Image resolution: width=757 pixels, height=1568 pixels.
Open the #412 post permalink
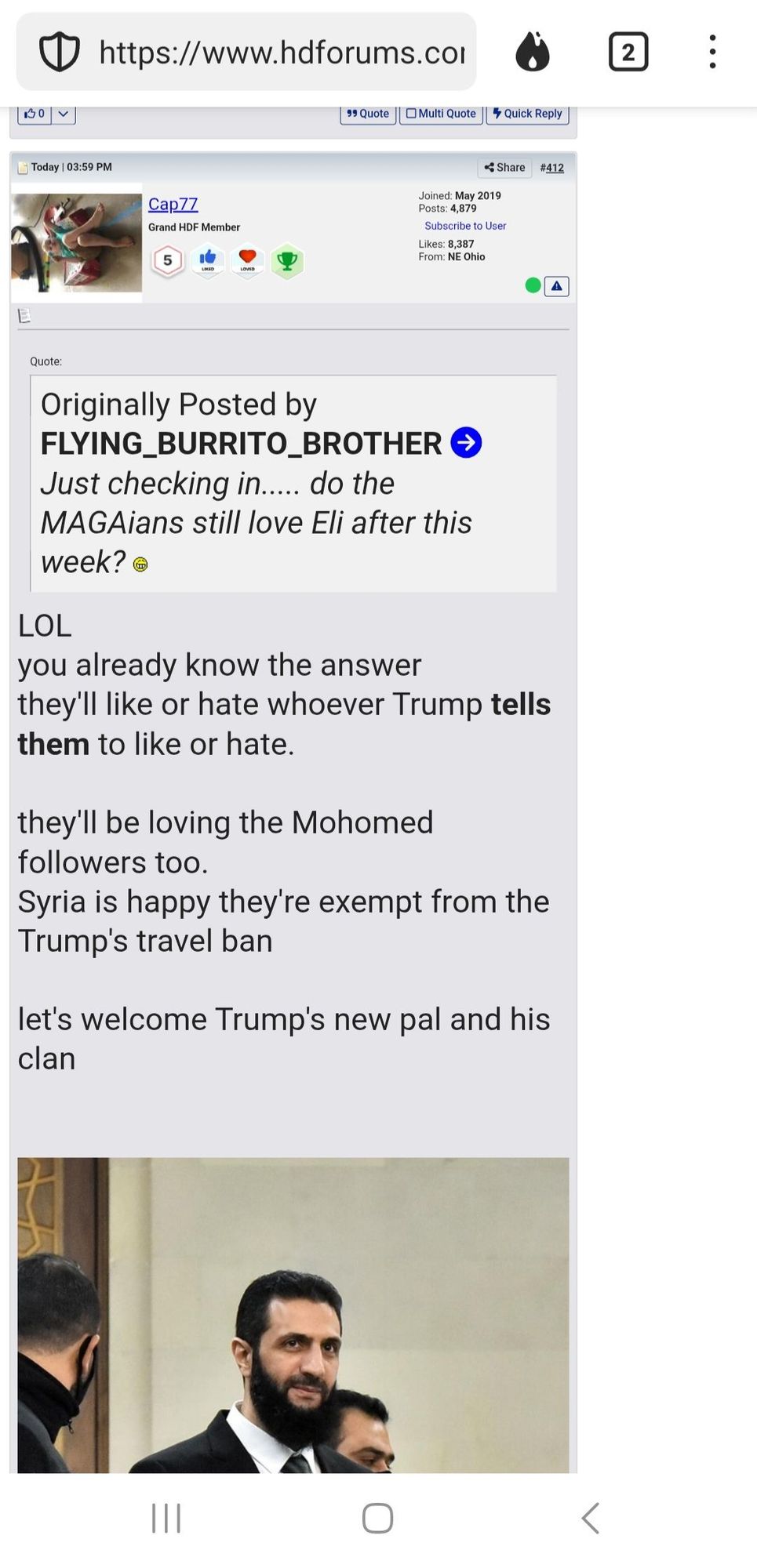pyautogui.click(x=552, y=168)
